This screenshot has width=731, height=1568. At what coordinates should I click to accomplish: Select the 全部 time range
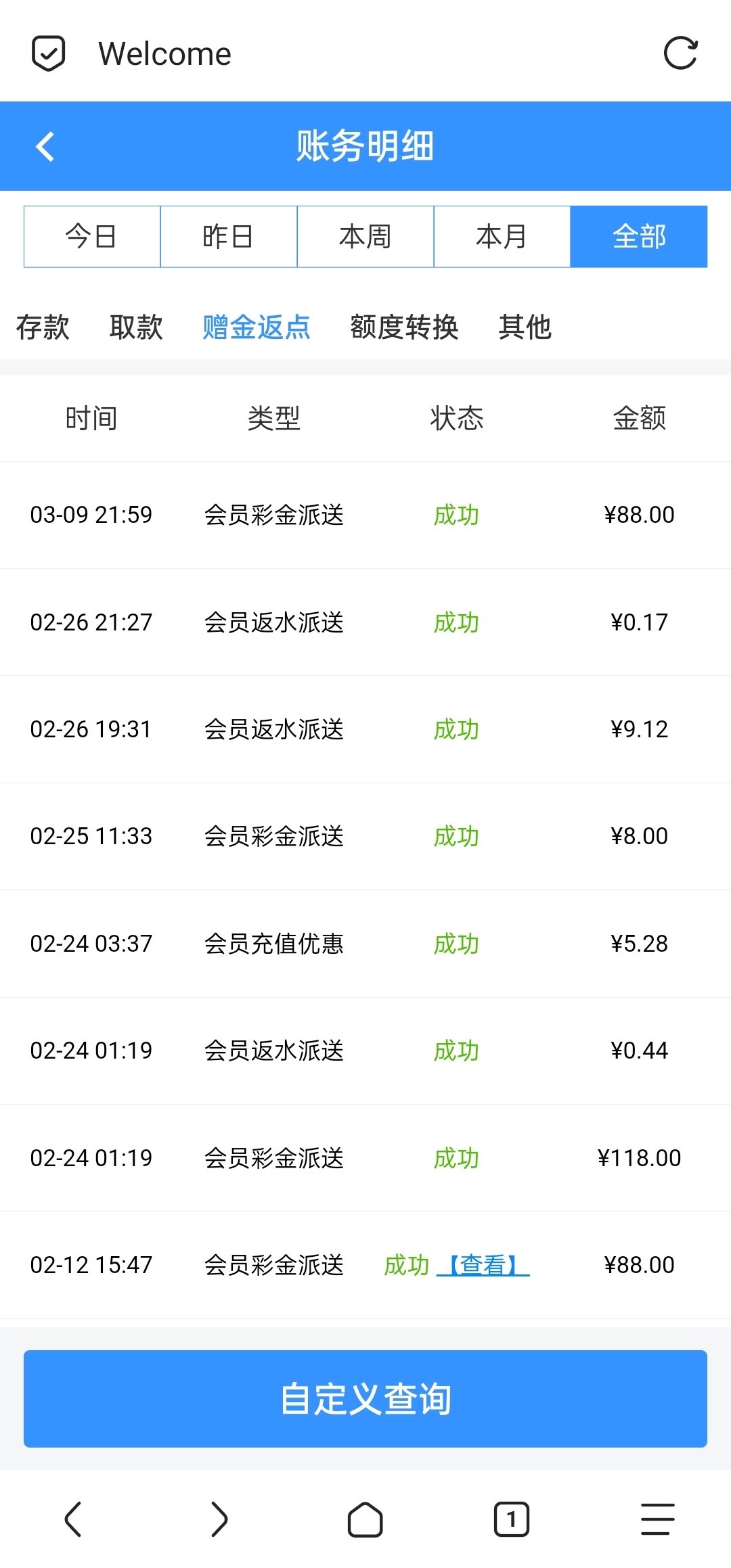(x=639, y=237)
